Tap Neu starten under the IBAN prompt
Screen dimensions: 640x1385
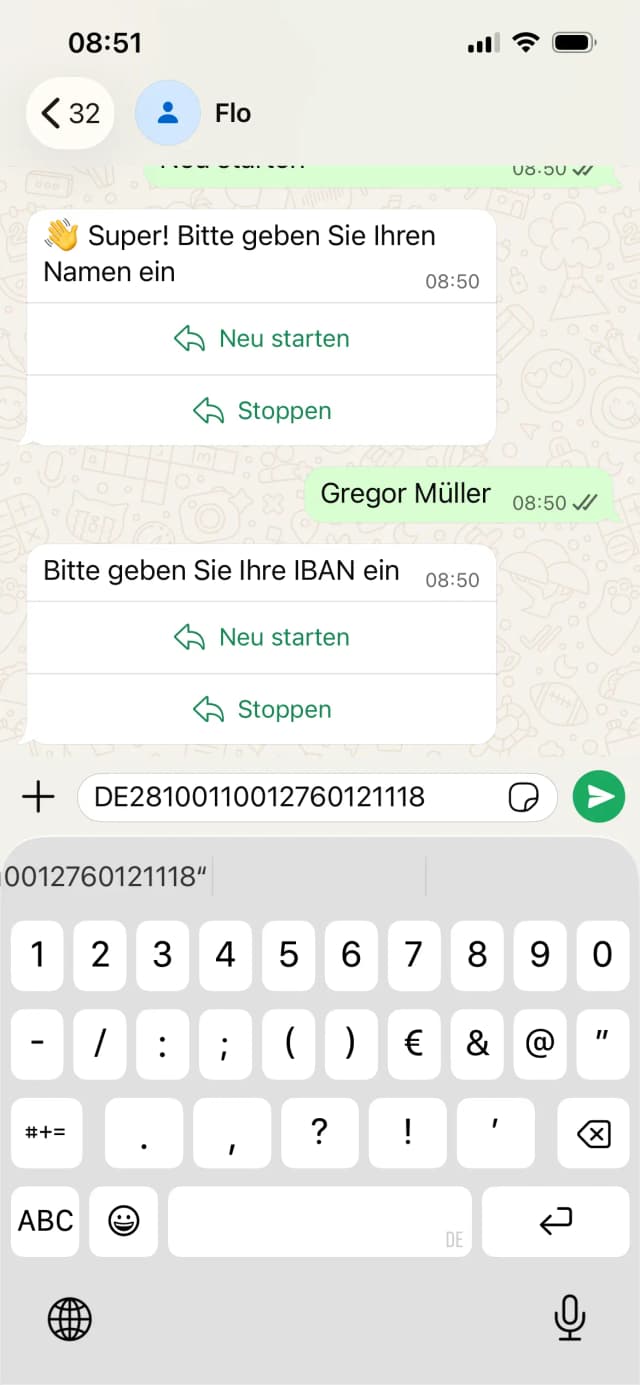tap(262, 638)
